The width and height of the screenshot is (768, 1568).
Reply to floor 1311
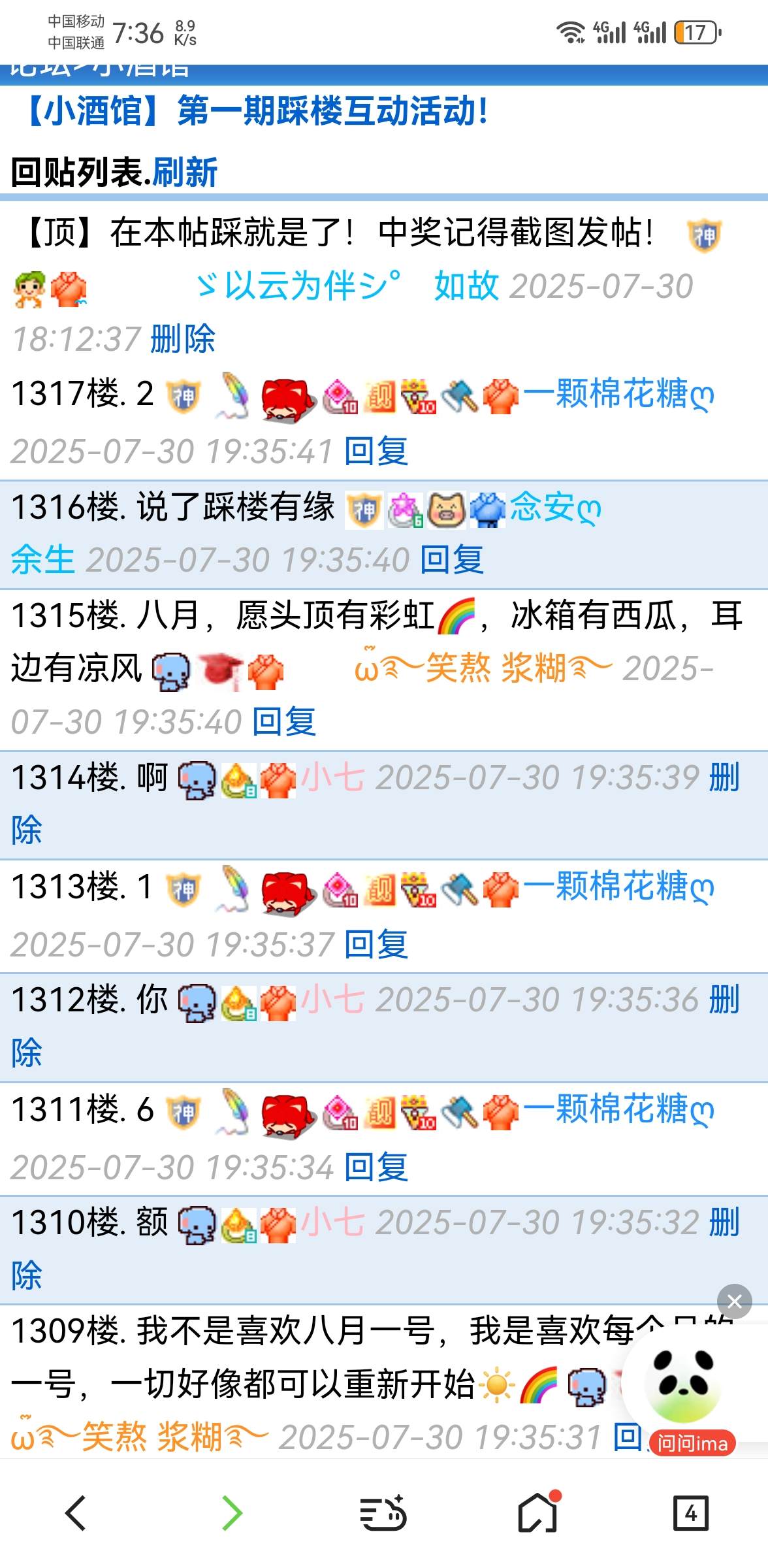click(376, 1168)
